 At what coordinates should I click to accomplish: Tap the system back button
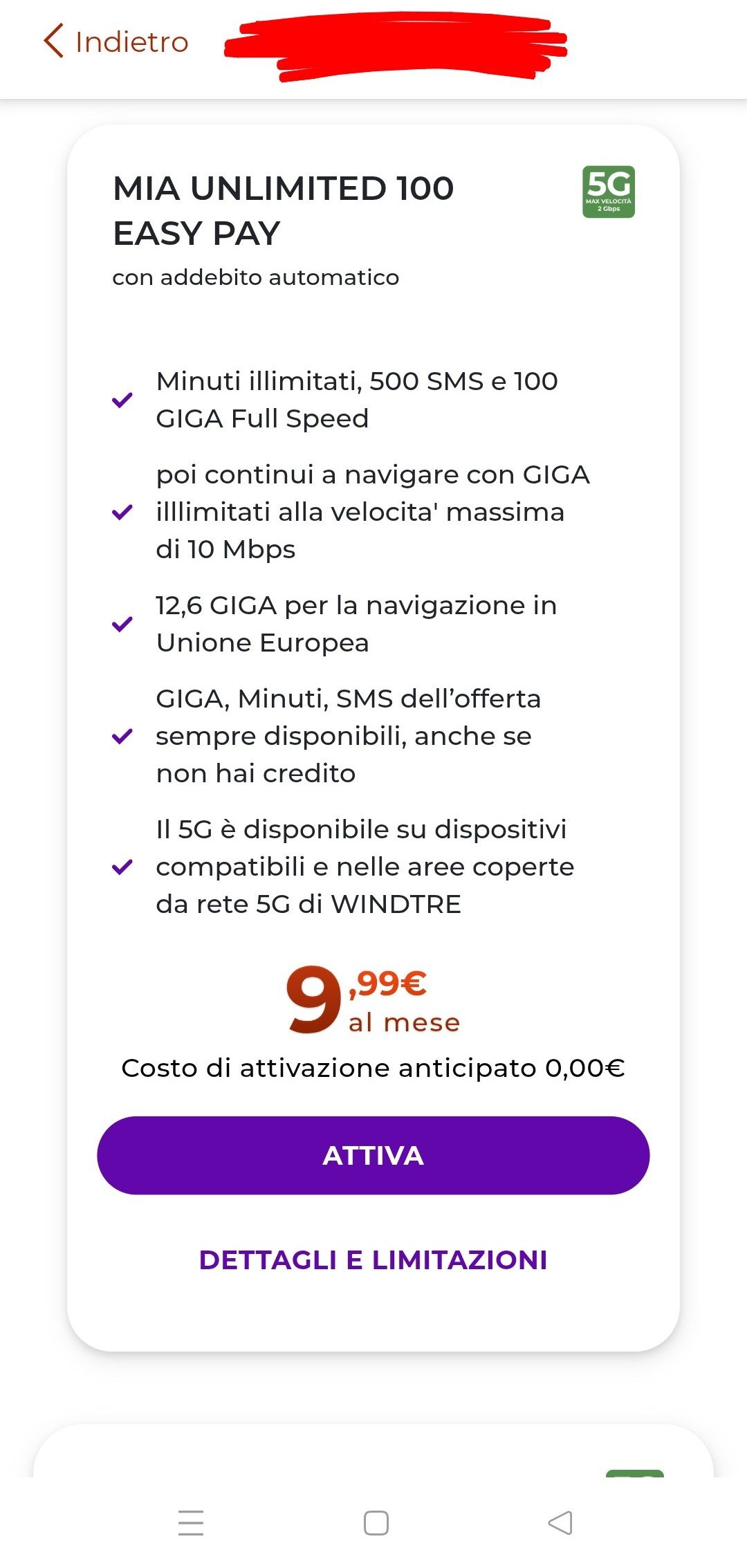tap(560, 1522)
